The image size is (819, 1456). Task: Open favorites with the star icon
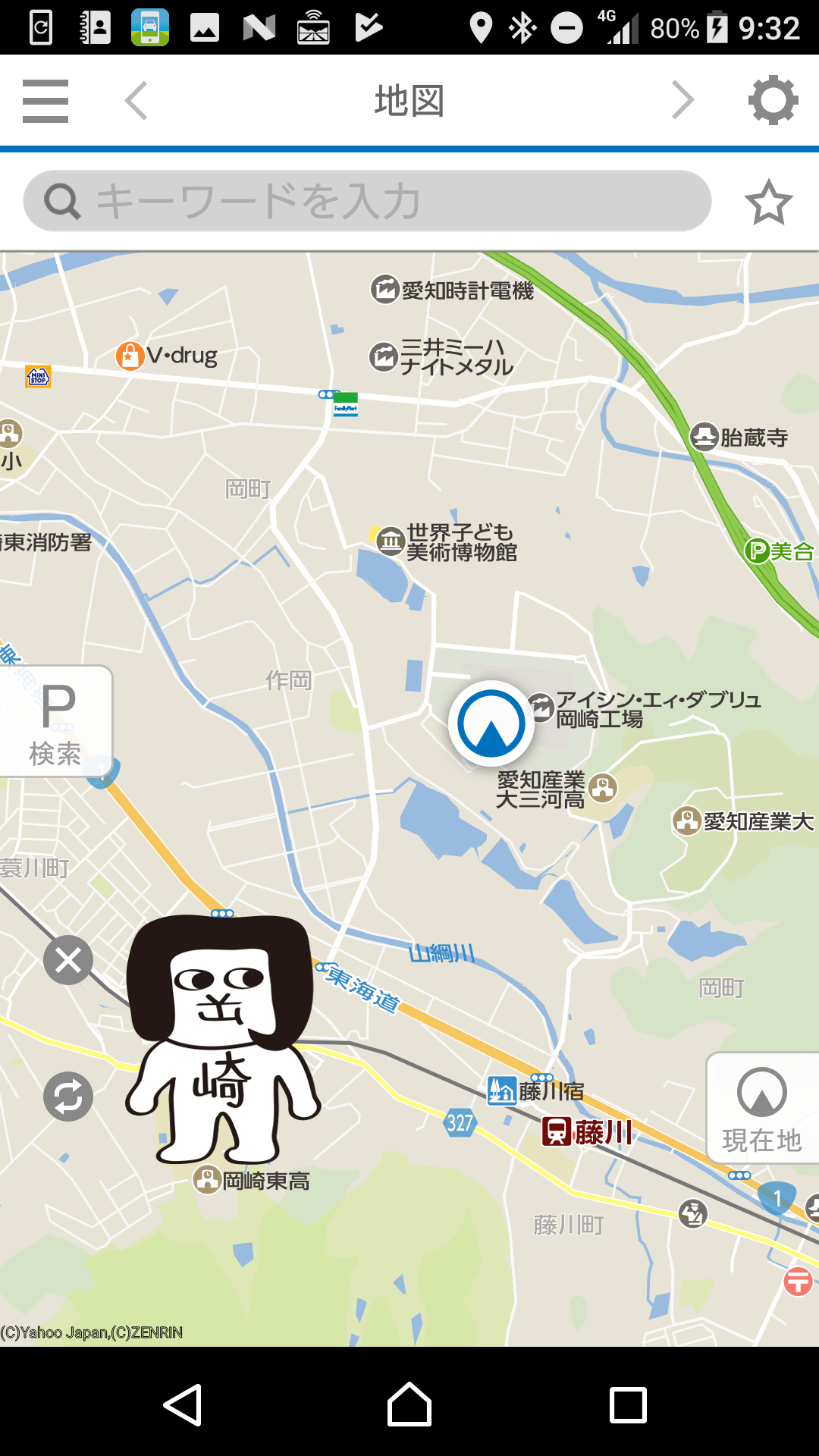tap(768, 202)
